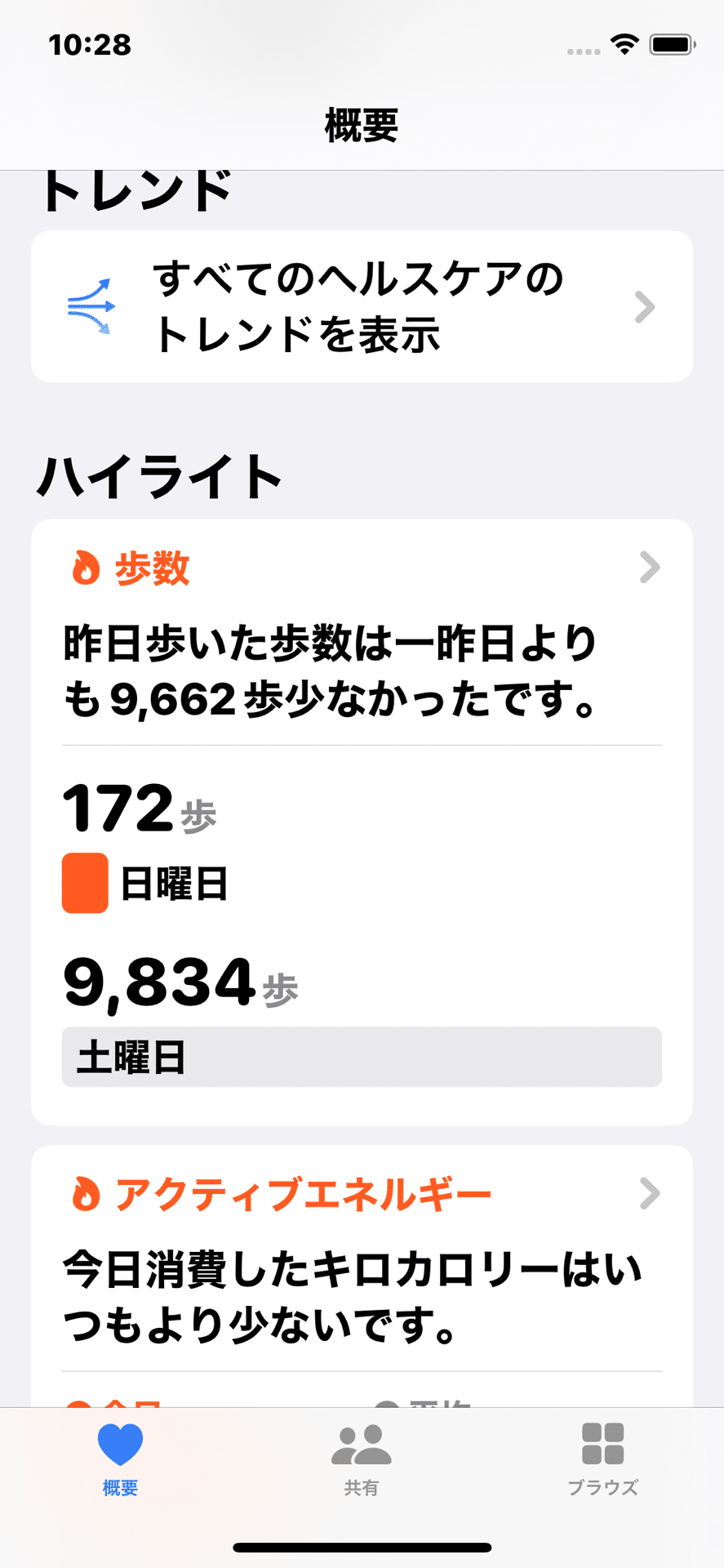Switch to the ブラウズ tab

point(603,1460)
